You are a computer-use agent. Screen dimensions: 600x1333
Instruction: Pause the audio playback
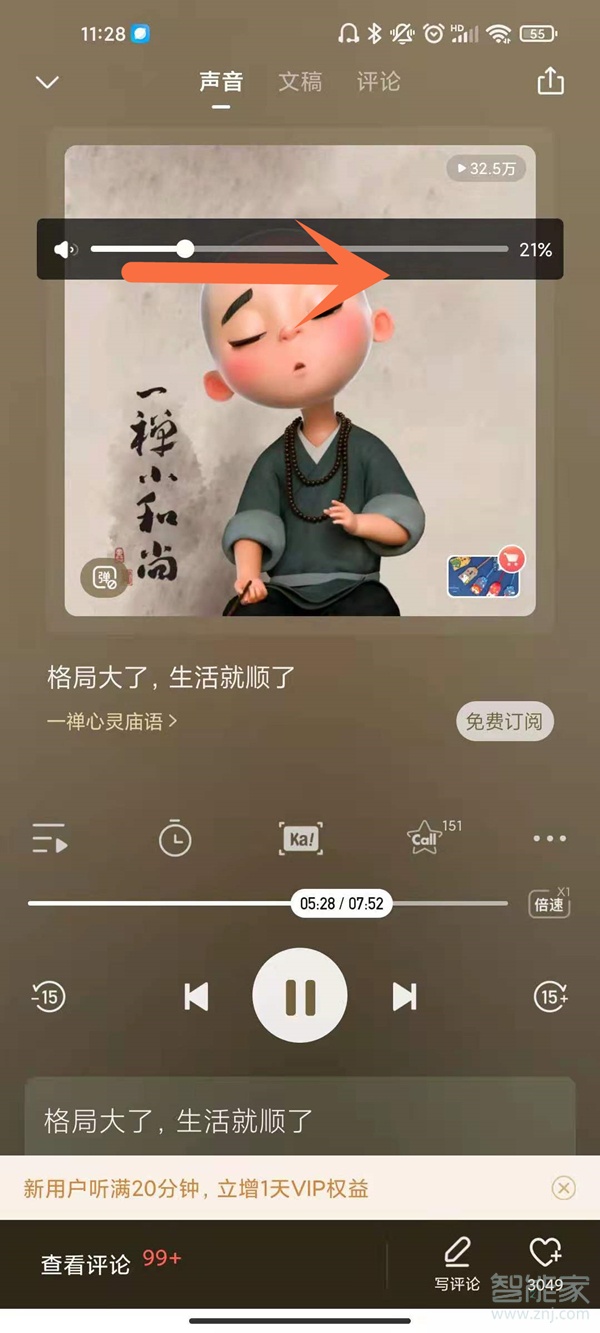[x=300, y=996]
